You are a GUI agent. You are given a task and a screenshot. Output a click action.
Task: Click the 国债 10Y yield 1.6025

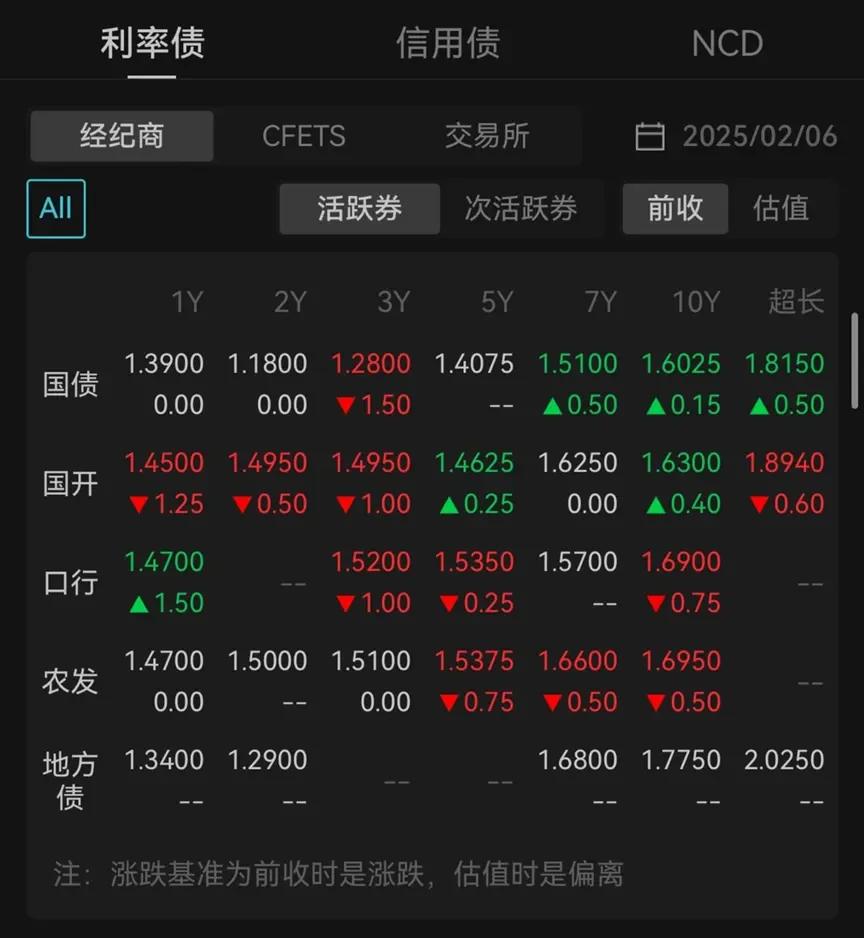(x=681, y=364)
